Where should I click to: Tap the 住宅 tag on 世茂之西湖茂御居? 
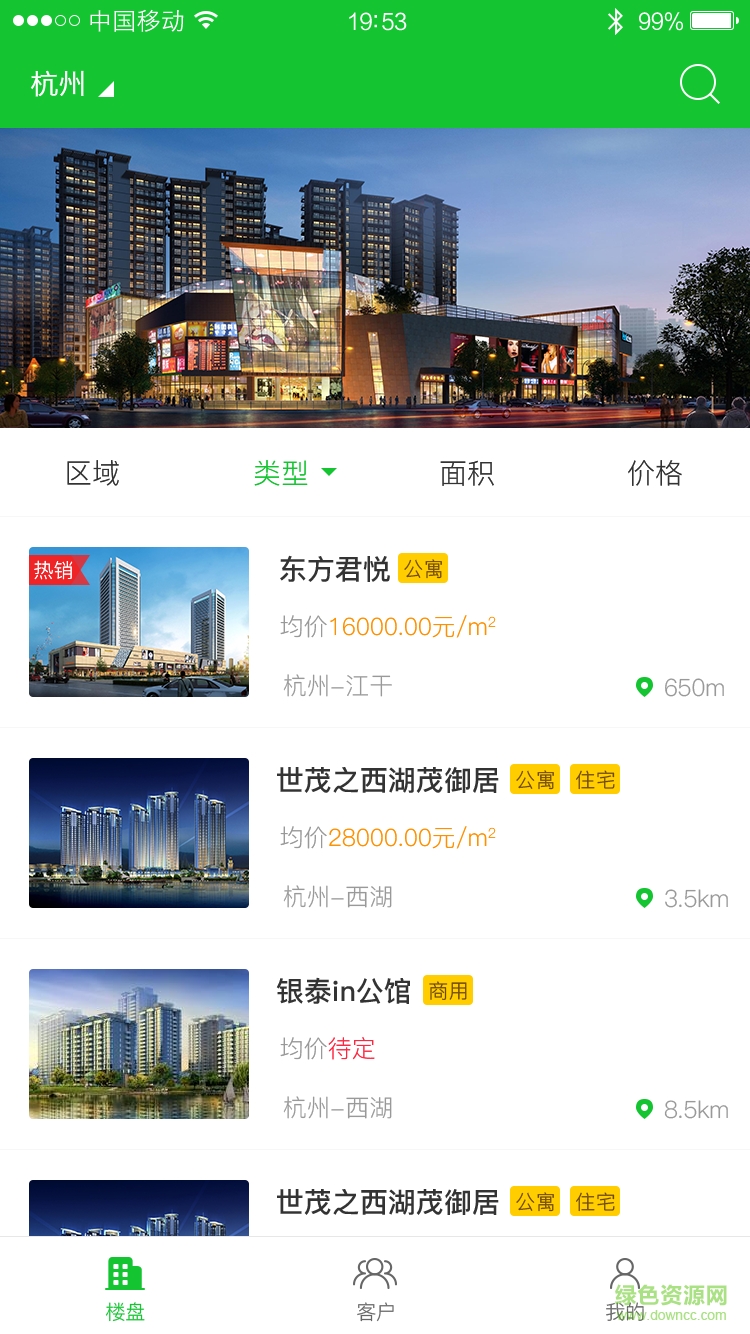click(x=594, y=779)
